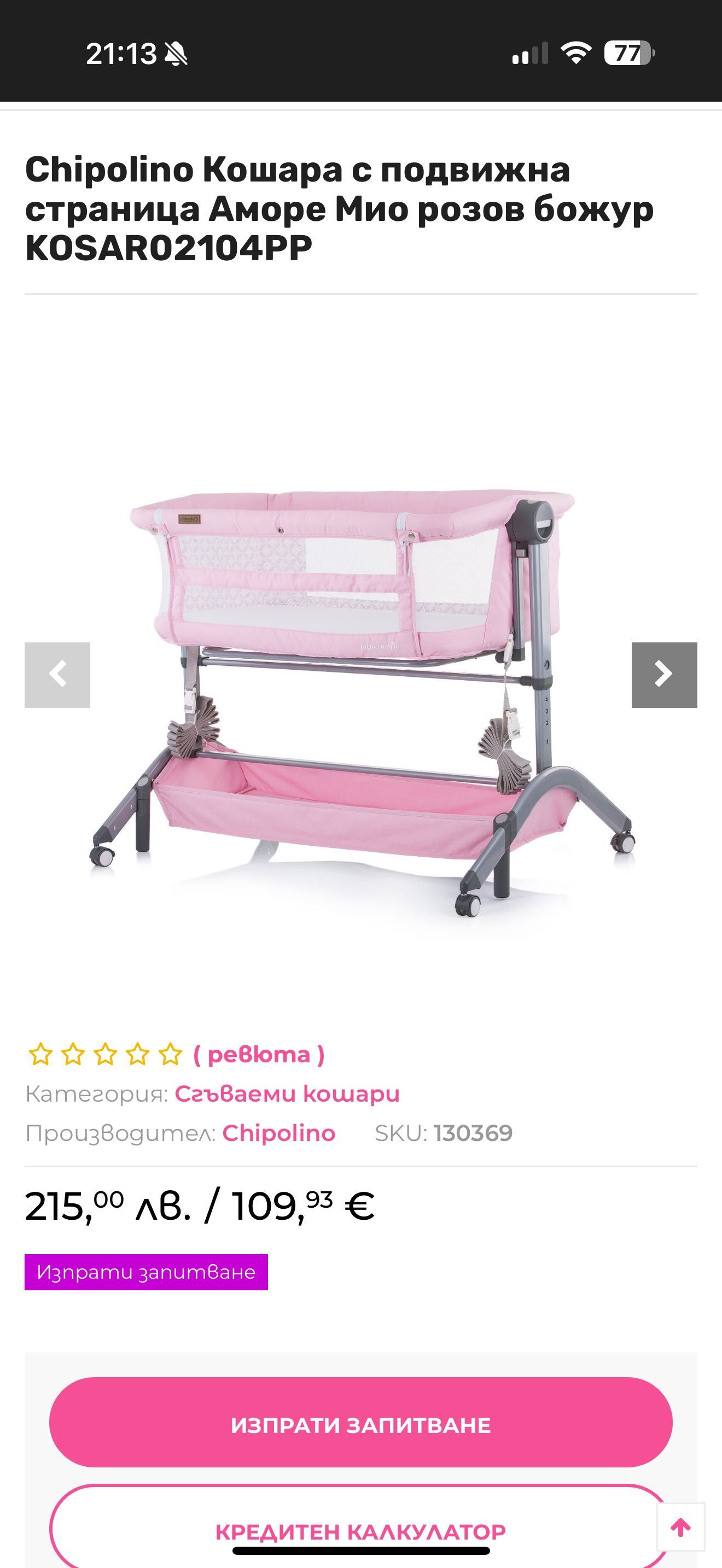This screenshot has height=1568, width=722.
Task: Tap the pink ИЗПРАТИ ЗАПИТВАНЕ button
Action: [360, 1424]
